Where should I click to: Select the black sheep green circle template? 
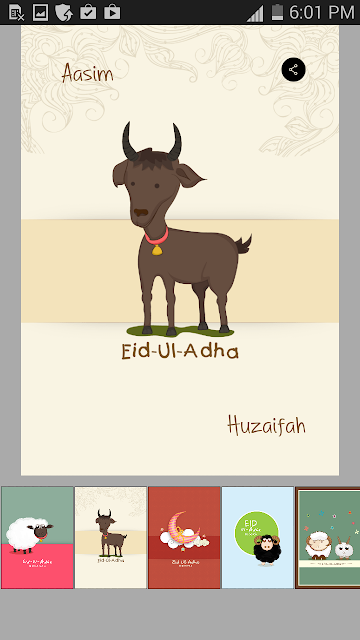coord(258,537)
